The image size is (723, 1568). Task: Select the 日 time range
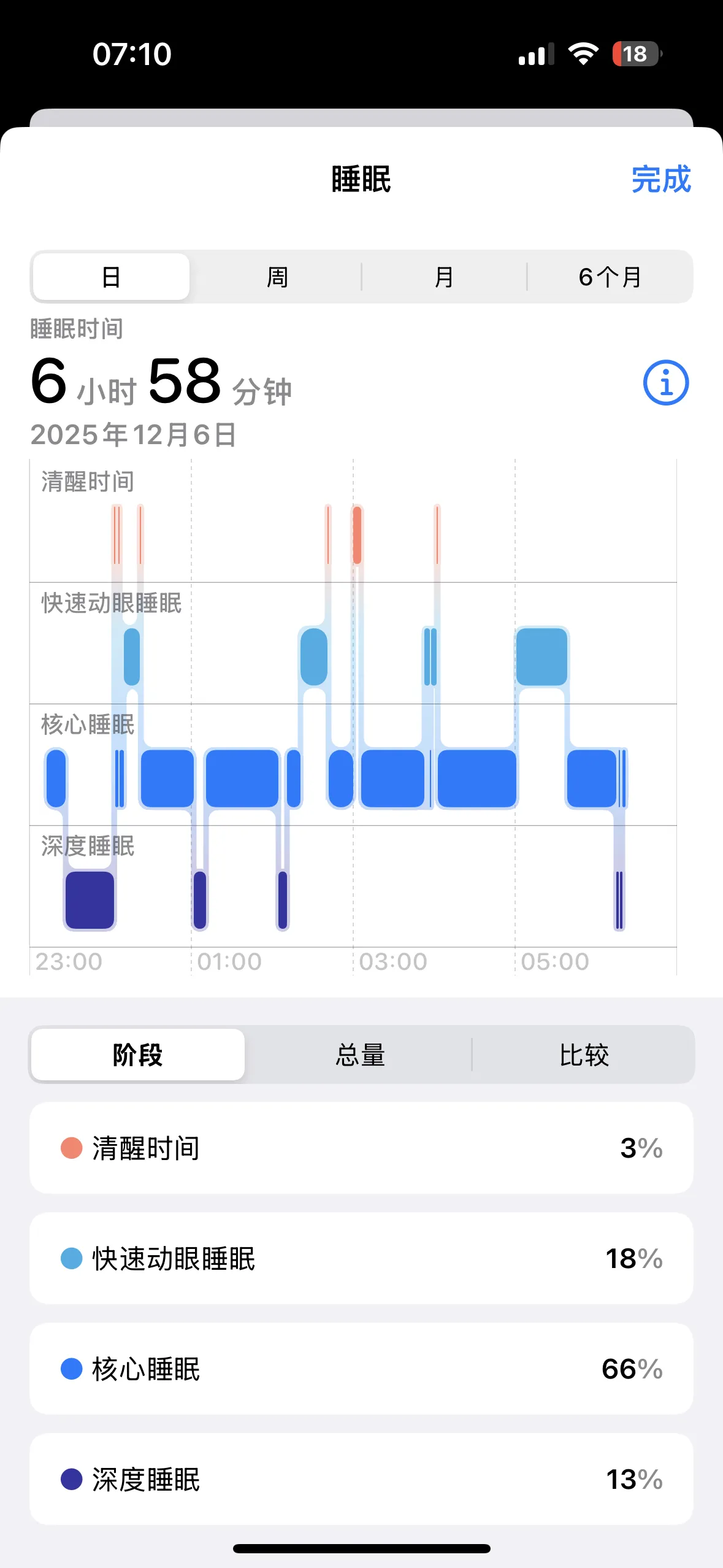coord(111,277)
